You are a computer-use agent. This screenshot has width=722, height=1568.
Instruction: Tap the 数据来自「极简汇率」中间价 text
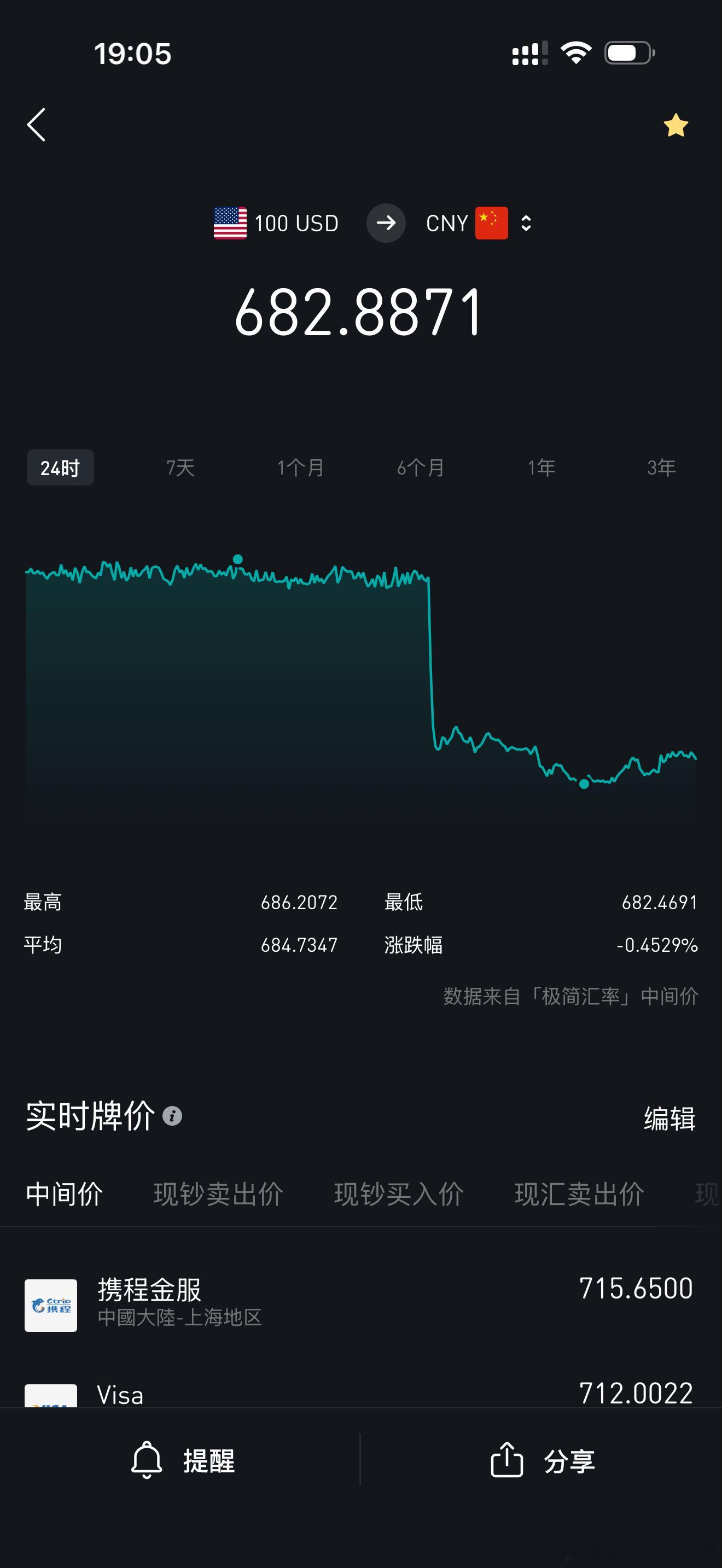tap(571, 996)
